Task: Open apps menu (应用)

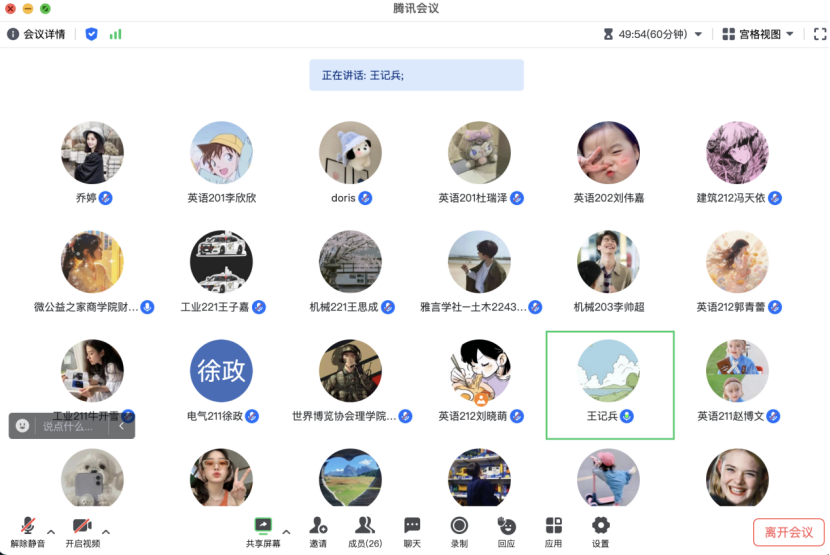Action: point(553,530)
